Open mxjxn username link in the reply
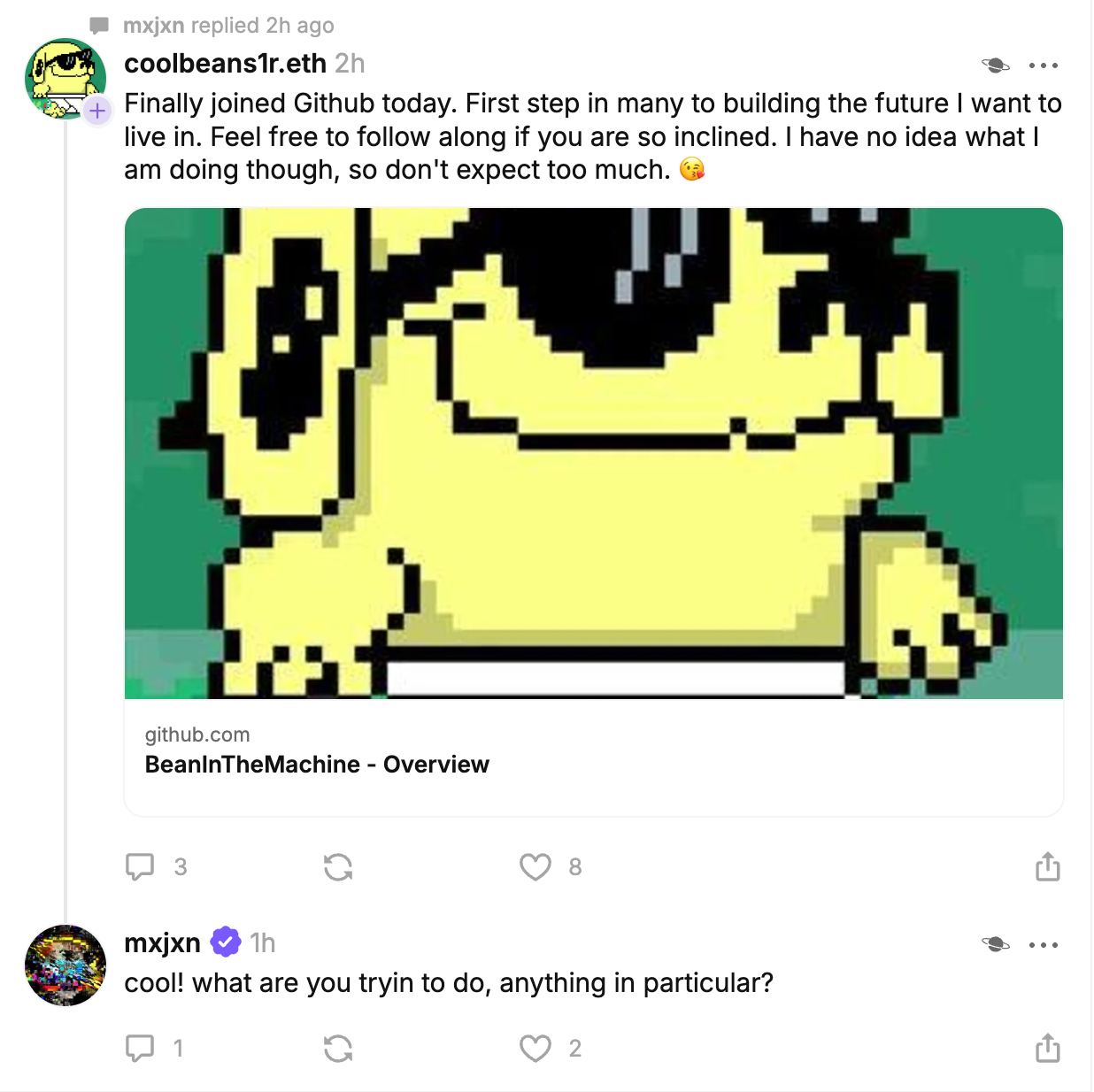Screen dimensions: 1094x1092 (162, 943)
